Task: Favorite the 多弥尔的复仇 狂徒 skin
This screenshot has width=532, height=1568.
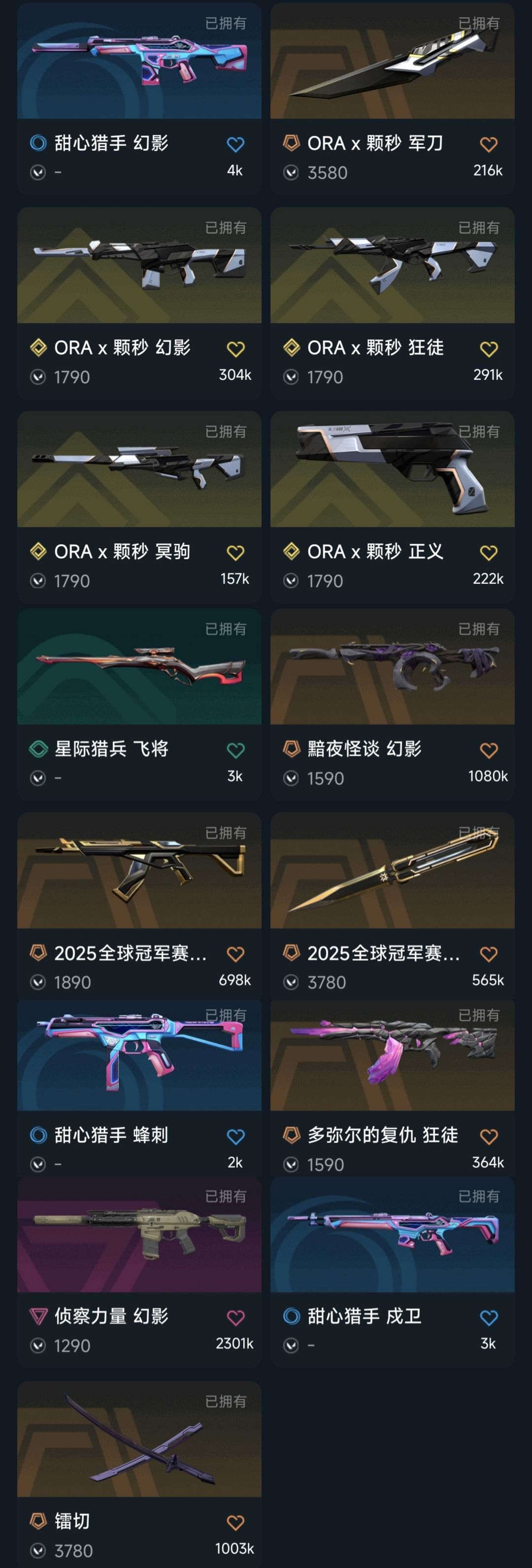Action: pyautogui.click(x=488, y=1136)
